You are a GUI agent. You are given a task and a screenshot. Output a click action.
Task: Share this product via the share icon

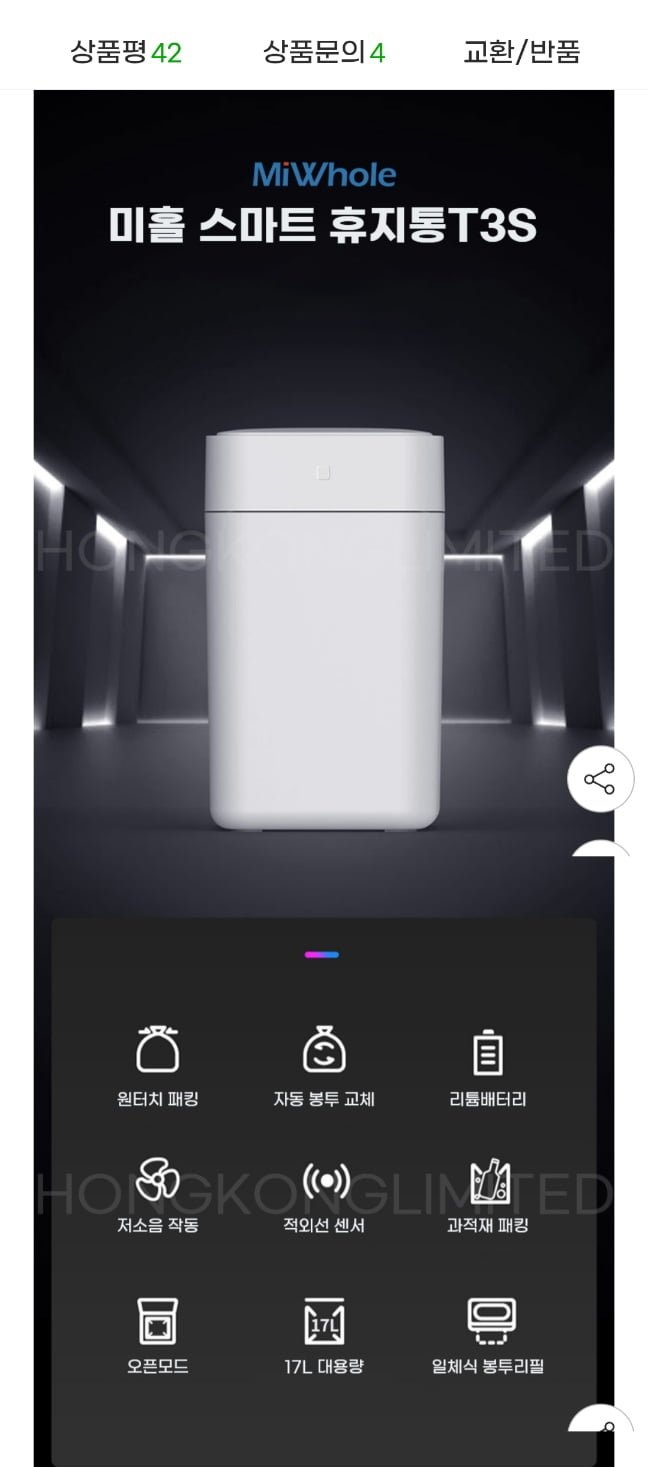[600, 779]
